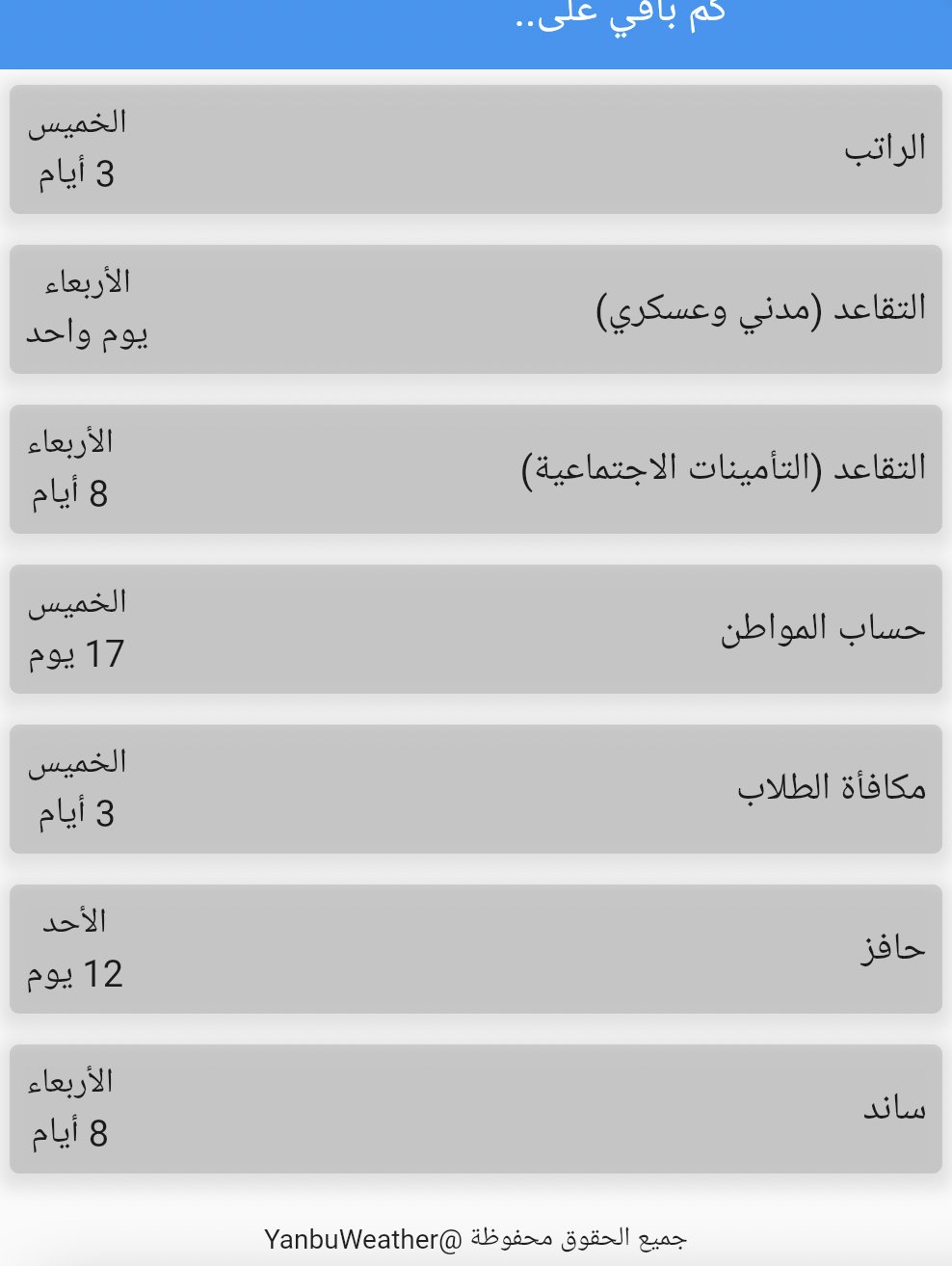
Task: Select the التقاعد (مدني وعسكري) card
Action: click(476, 309)
